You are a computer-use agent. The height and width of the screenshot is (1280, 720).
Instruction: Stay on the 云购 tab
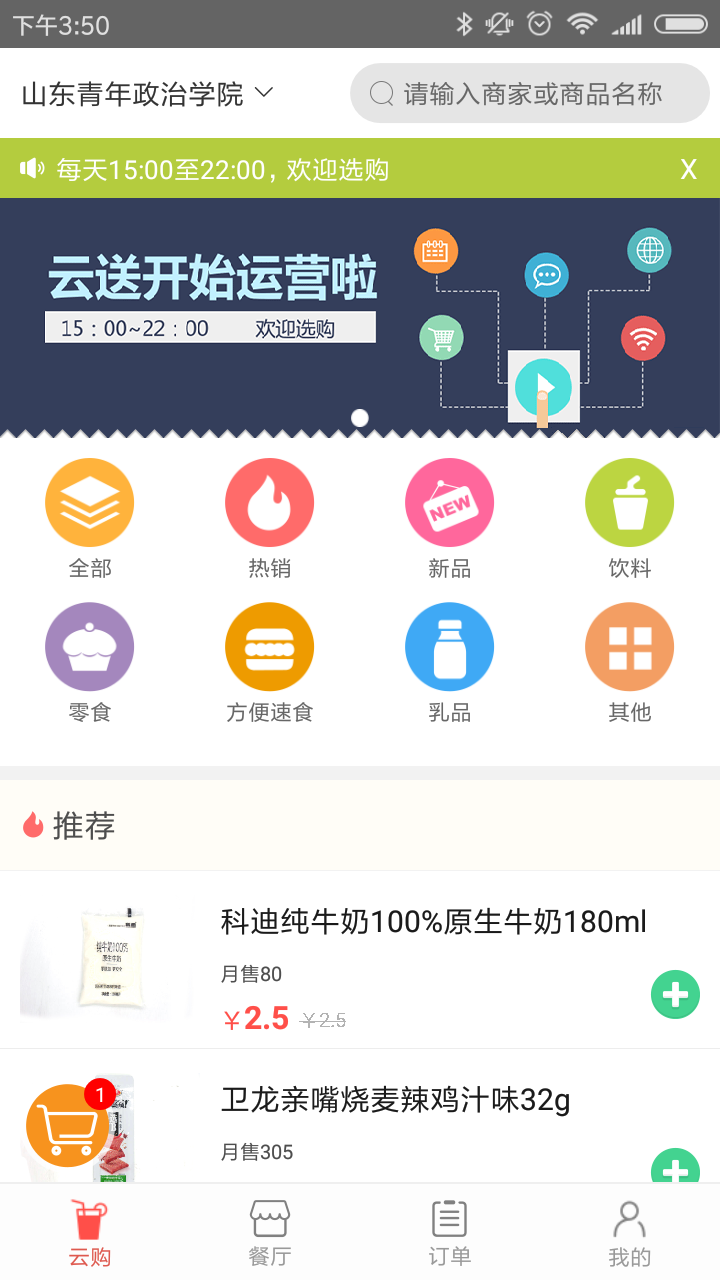pos(90,1230)
